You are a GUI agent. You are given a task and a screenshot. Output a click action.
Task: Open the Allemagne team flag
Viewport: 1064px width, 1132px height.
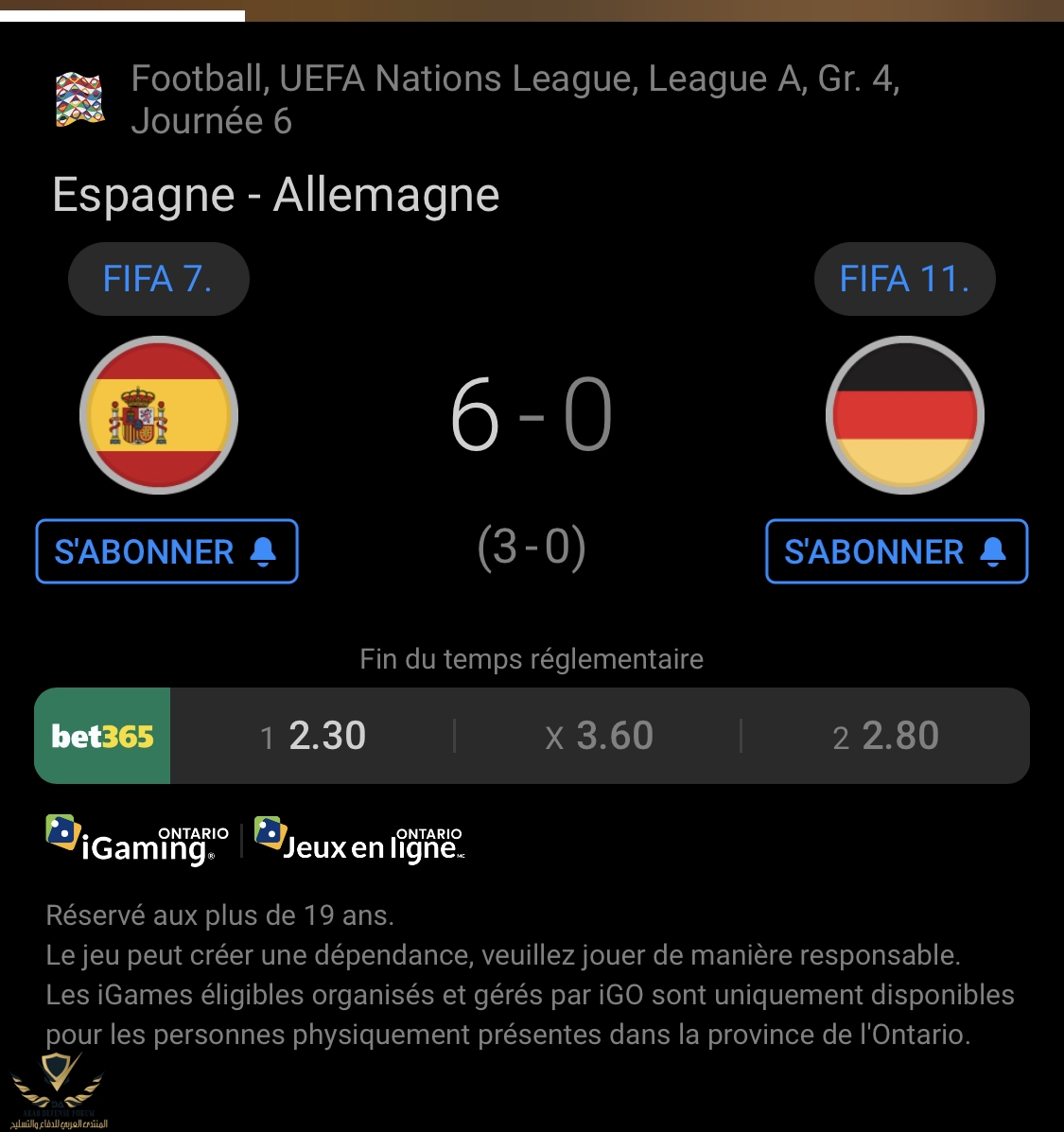click(x=905, y=415)
